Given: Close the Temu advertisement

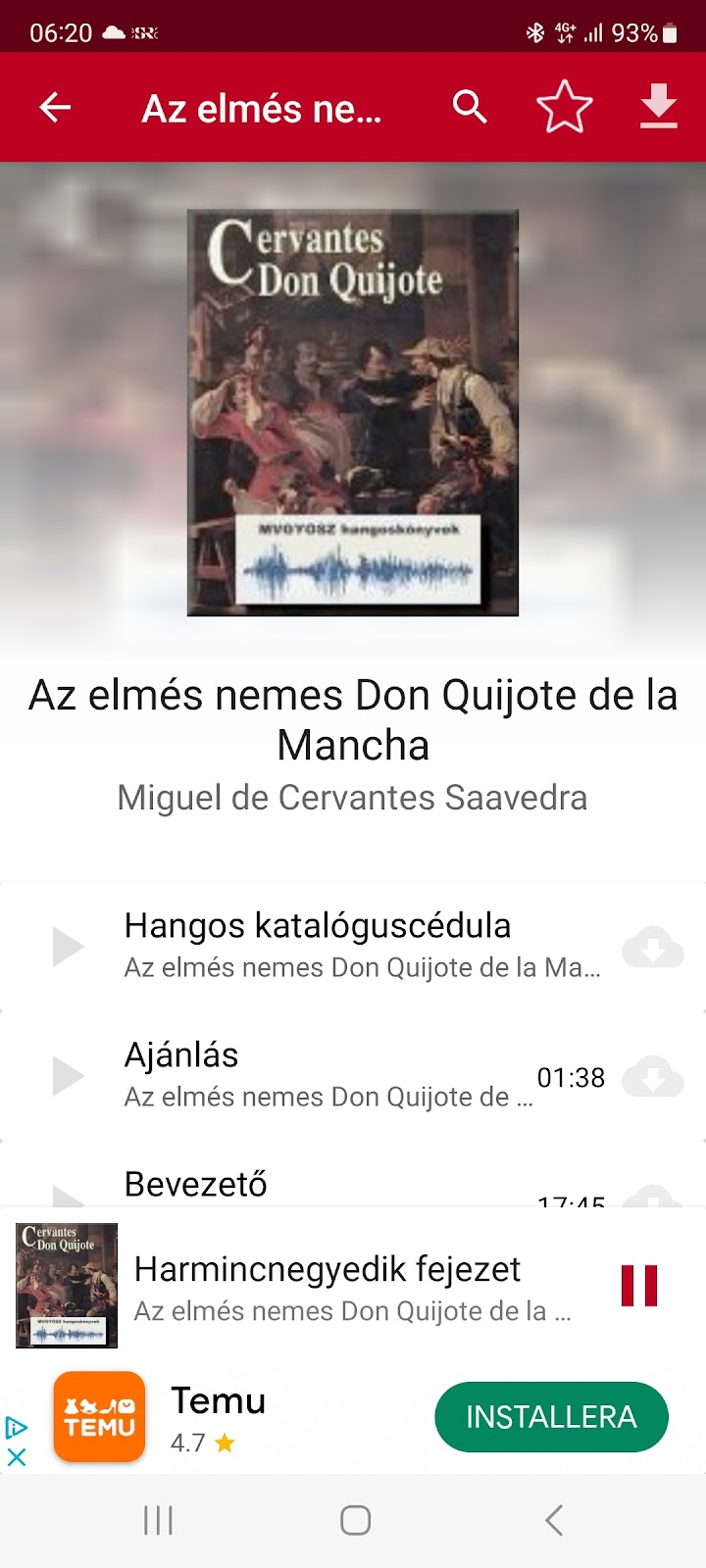Looking at the screenshot, I should click(17, 1457).
